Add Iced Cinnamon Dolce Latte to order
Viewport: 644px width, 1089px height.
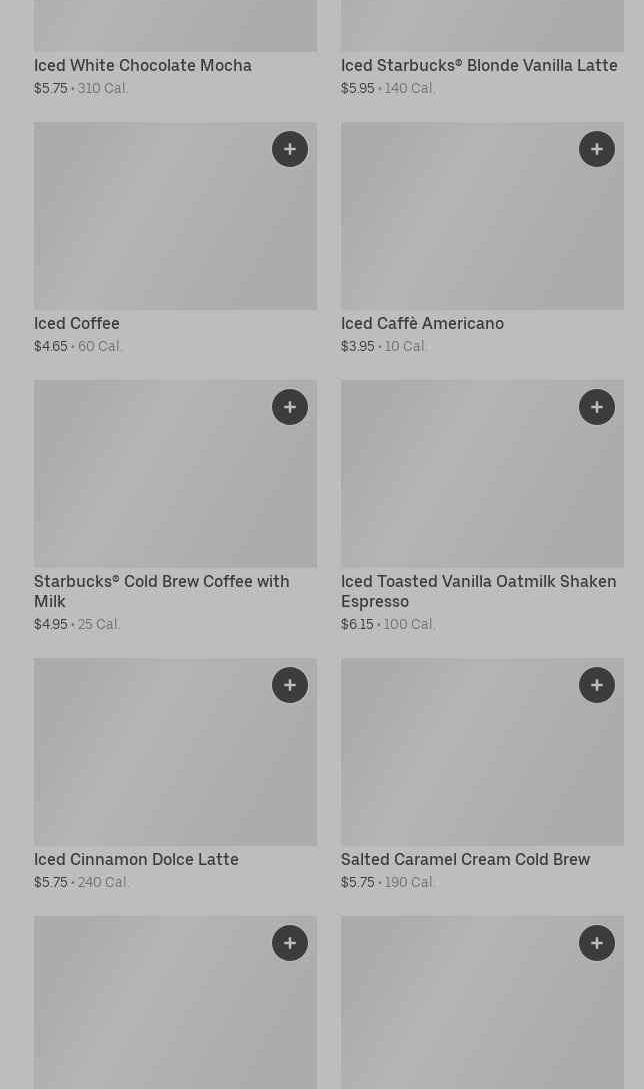[290, 685]
